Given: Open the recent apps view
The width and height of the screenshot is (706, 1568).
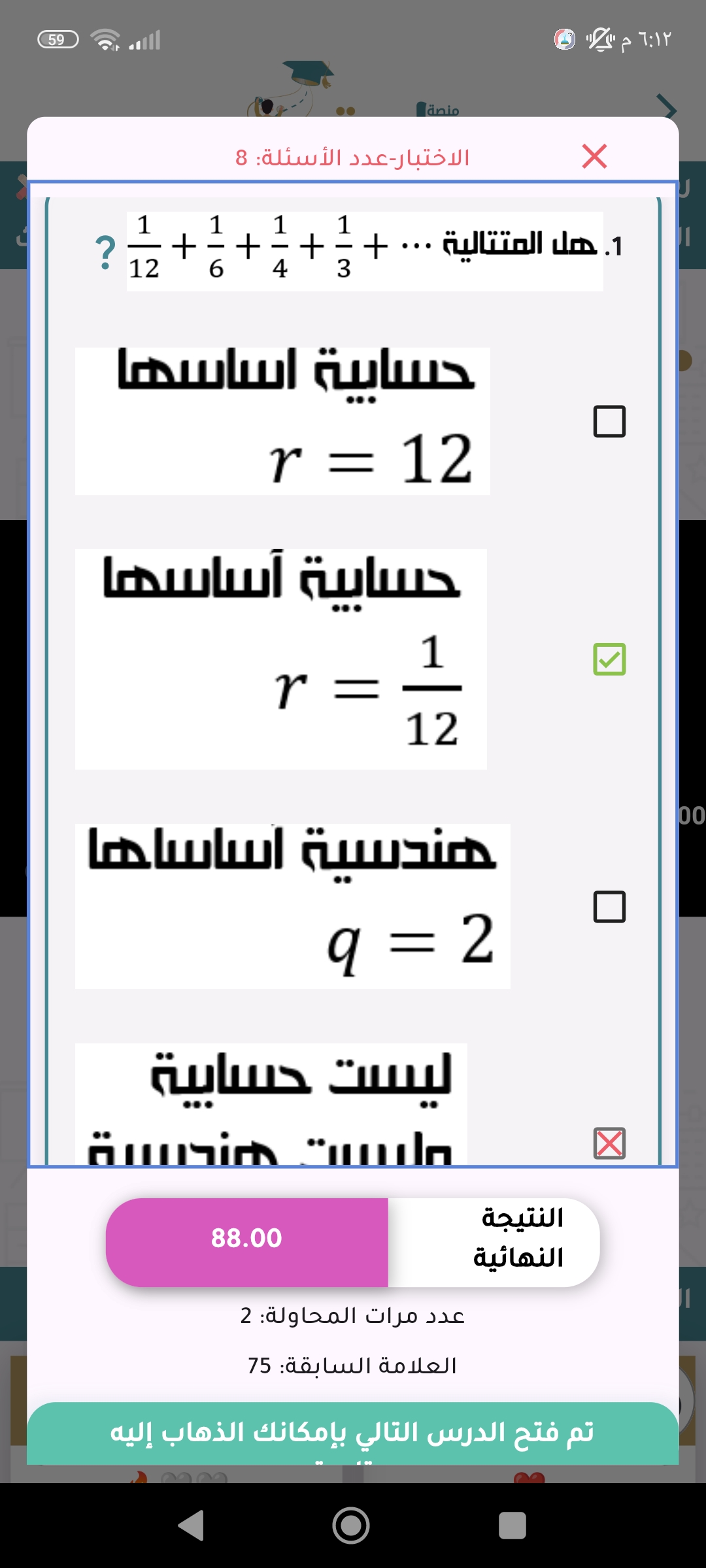Looking at the screenshot, I should [512, 1526].
